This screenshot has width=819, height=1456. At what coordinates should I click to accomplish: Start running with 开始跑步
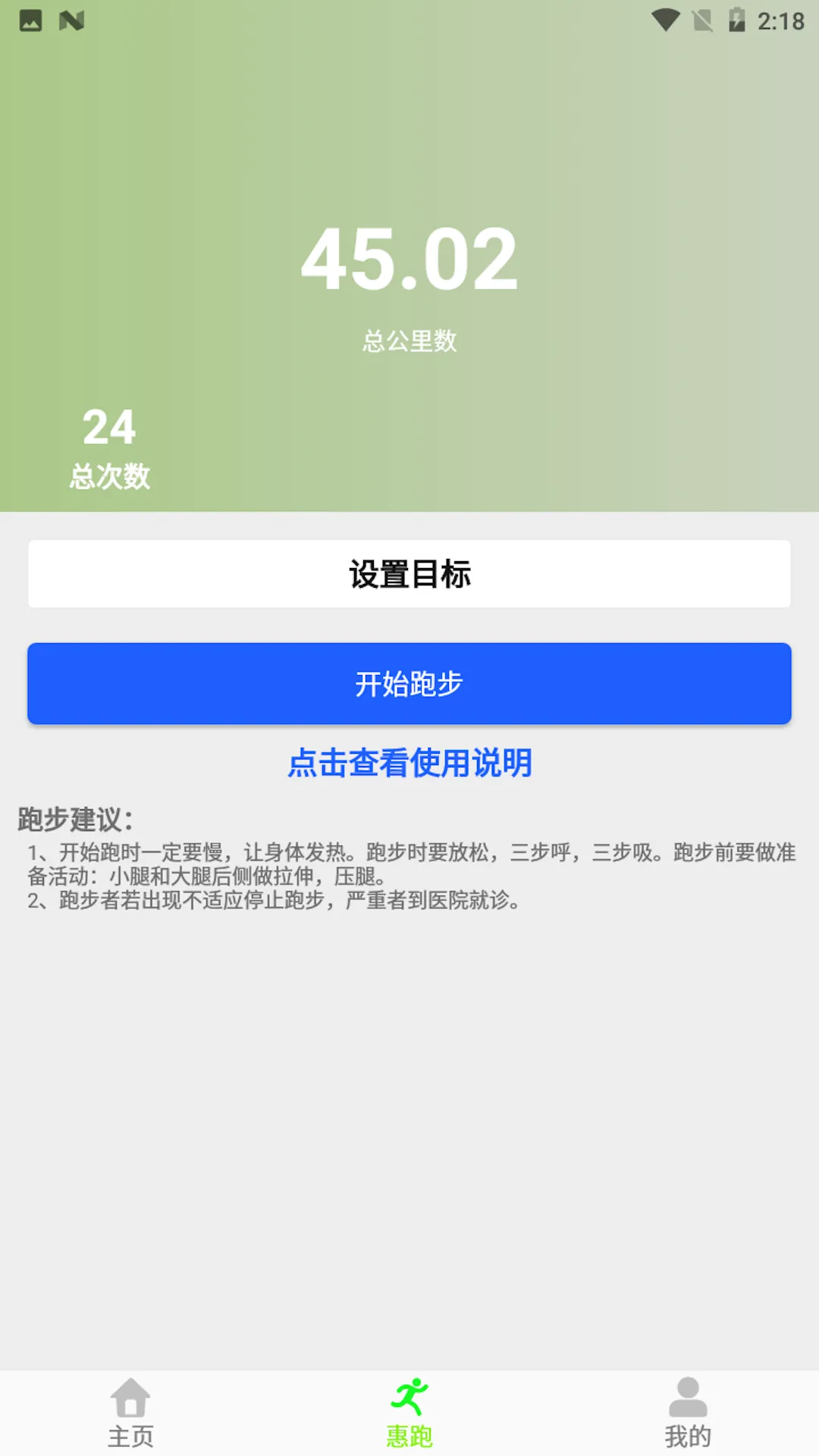(x=409, y=683)
